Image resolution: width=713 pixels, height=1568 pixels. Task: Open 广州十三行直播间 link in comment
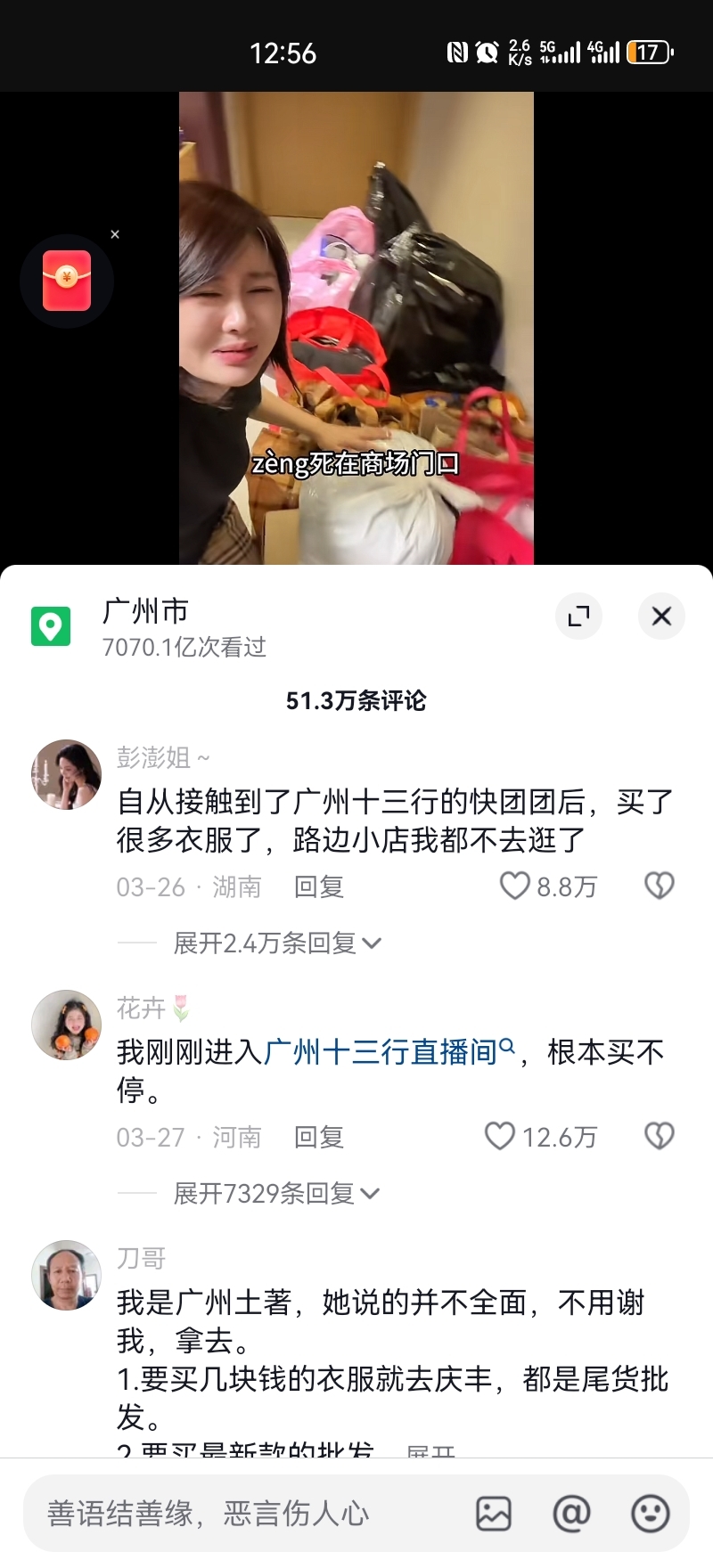(x=381, y=1052)
